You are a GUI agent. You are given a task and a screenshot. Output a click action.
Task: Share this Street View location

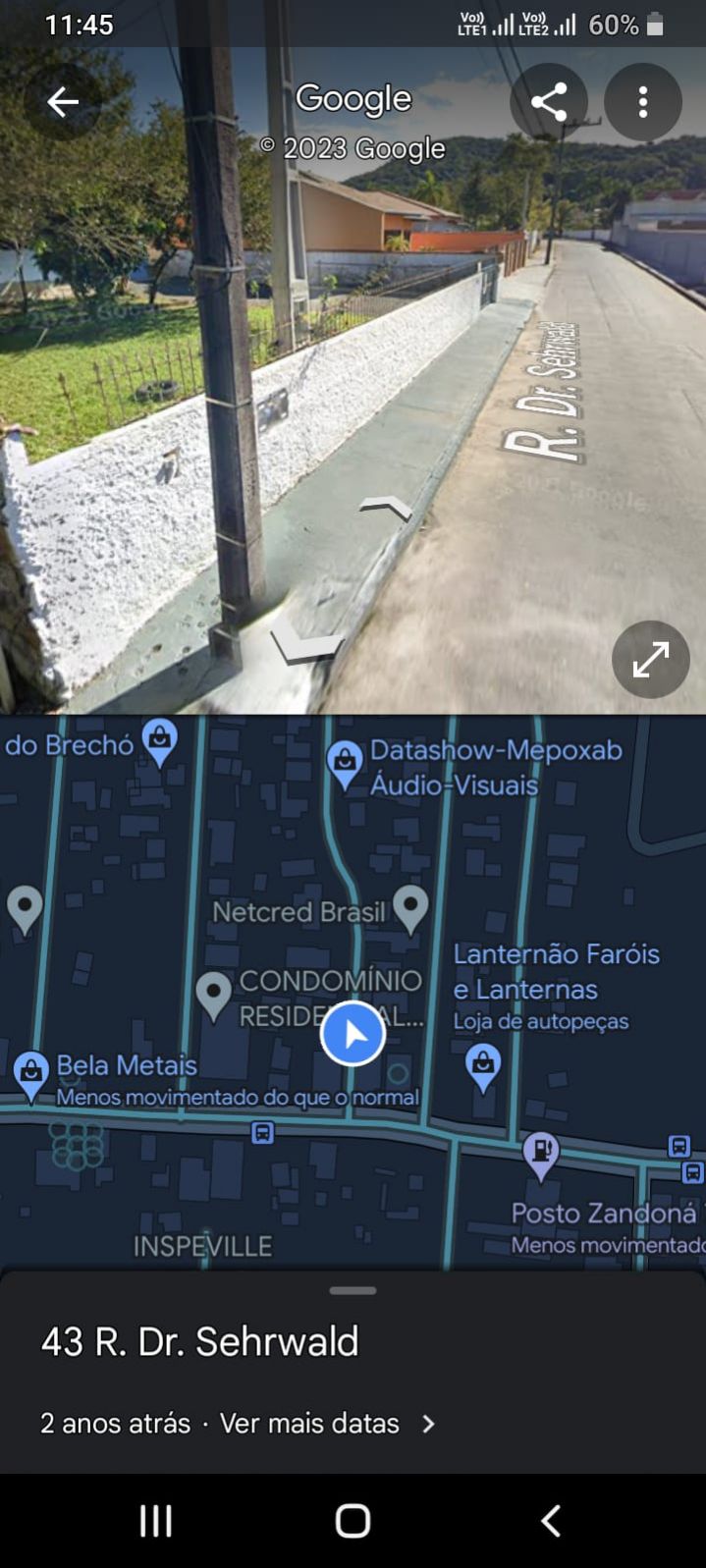(x=549, y=101)
